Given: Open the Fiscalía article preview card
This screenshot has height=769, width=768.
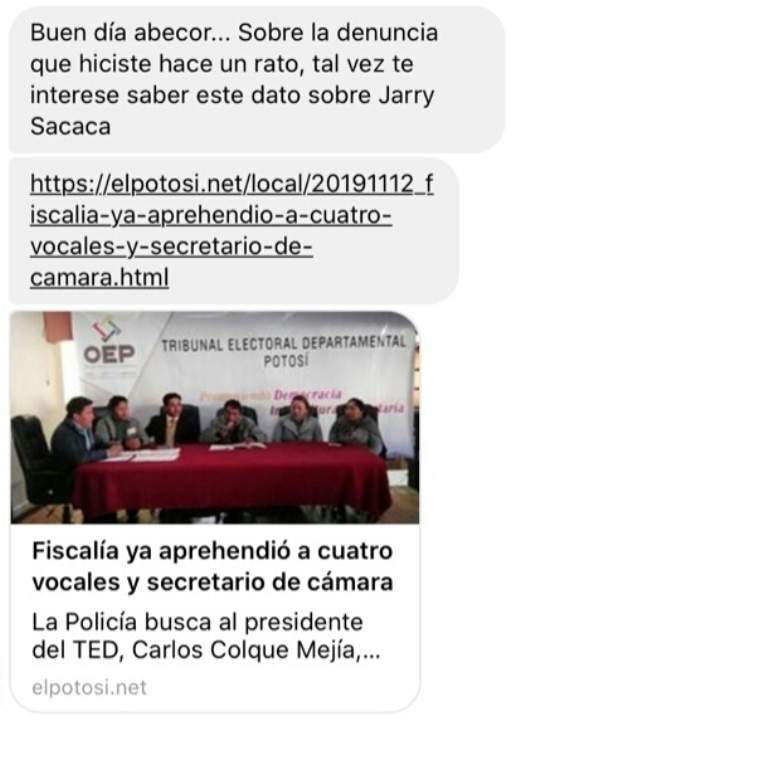Looking at the screenshot, I should click(x=215, y=512).
